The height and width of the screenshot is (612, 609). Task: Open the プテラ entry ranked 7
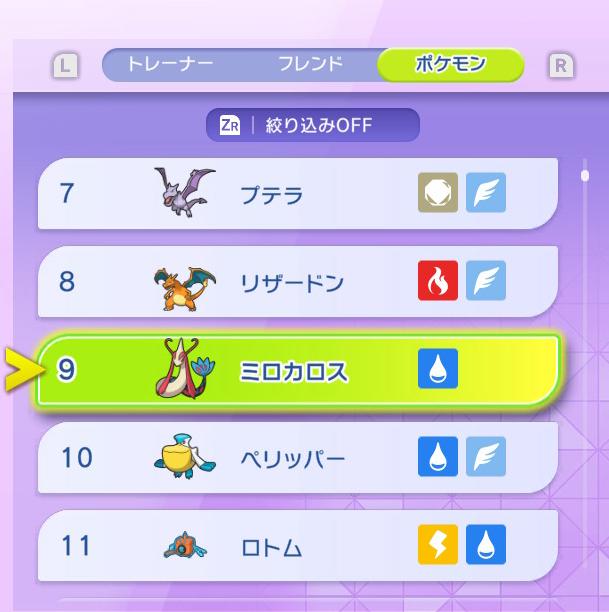tap(297, 194)
